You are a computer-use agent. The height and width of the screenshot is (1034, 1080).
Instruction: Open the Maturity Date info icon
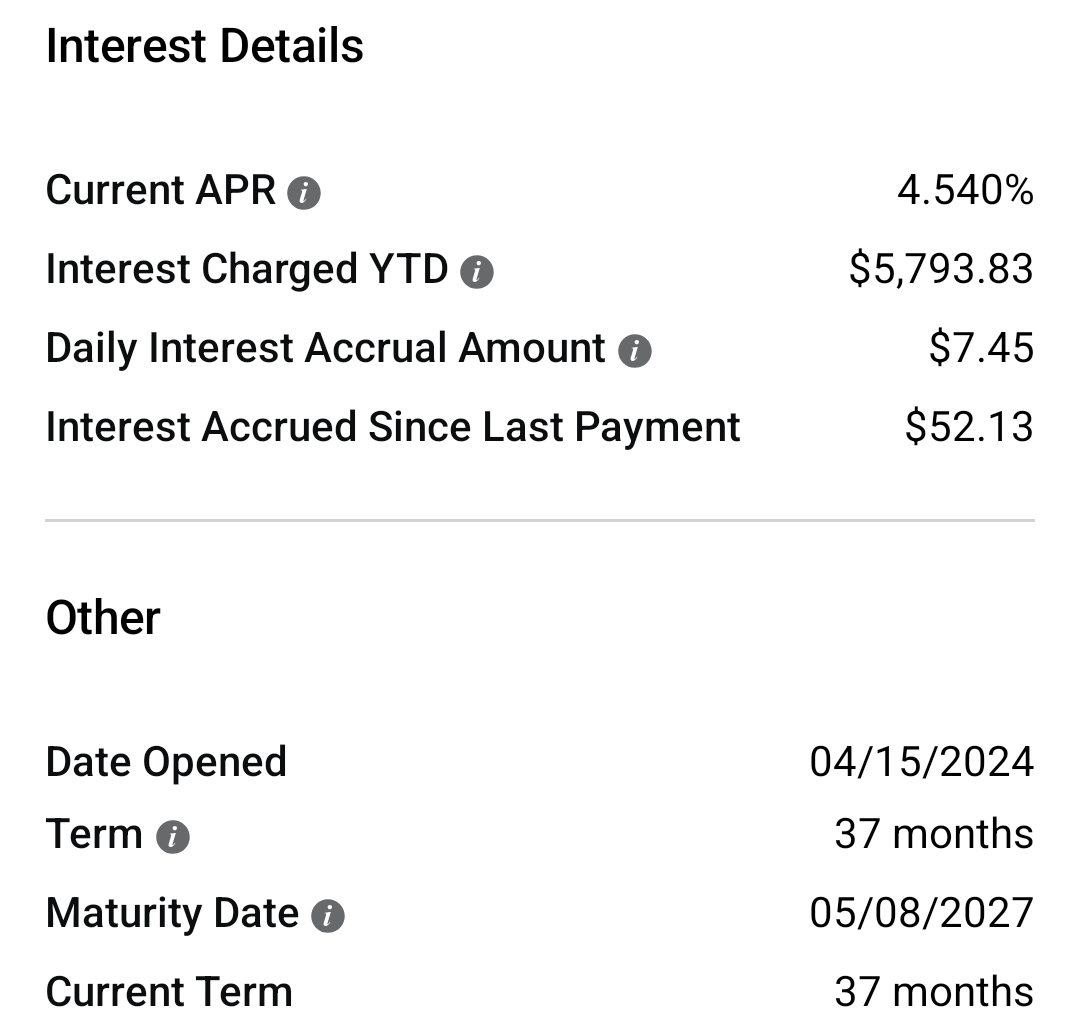(328, 916)
